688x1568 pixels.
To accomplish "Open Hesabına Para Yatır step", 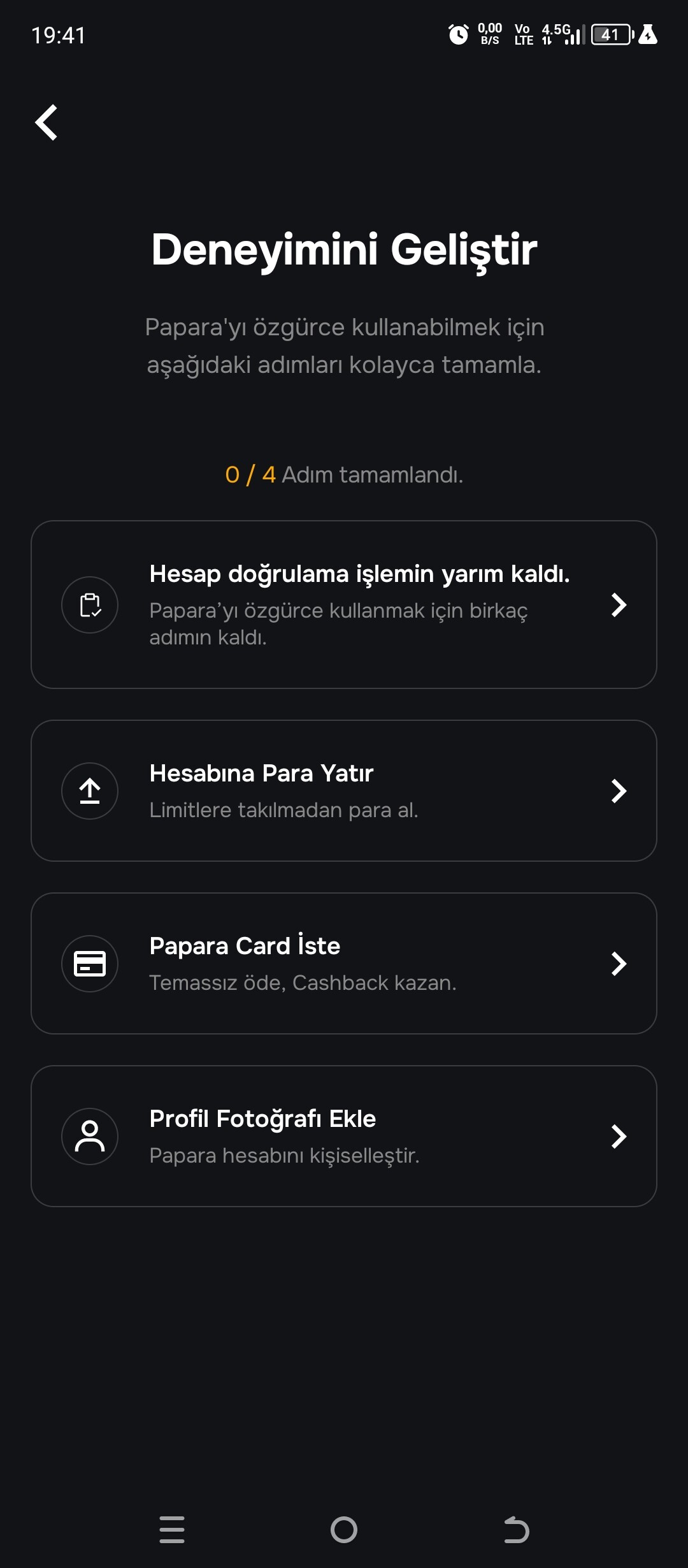I will [x=344, y=790].
